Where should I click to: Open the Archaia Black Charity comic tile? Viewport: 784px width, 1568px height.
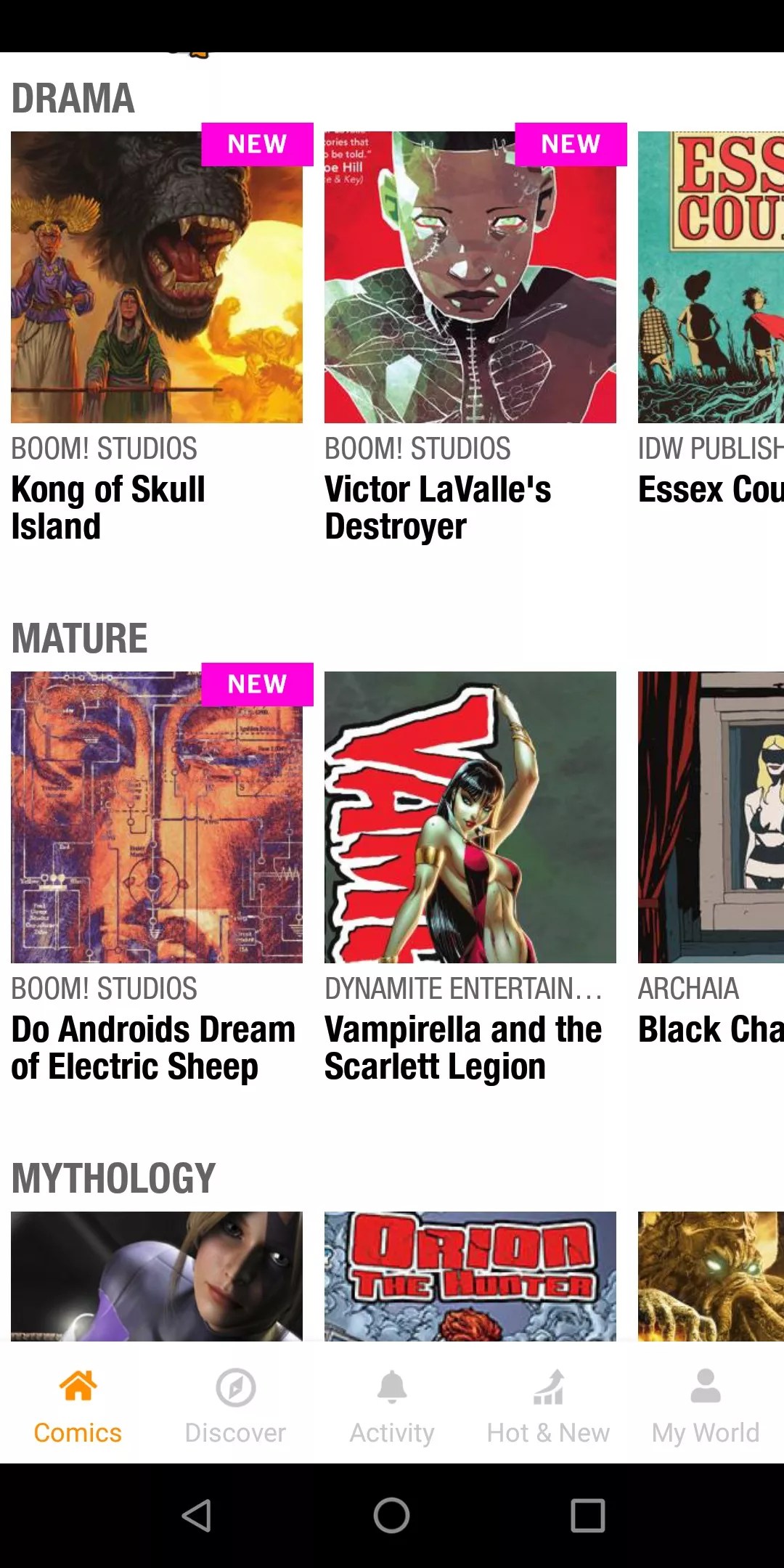(x=710, y=817)
